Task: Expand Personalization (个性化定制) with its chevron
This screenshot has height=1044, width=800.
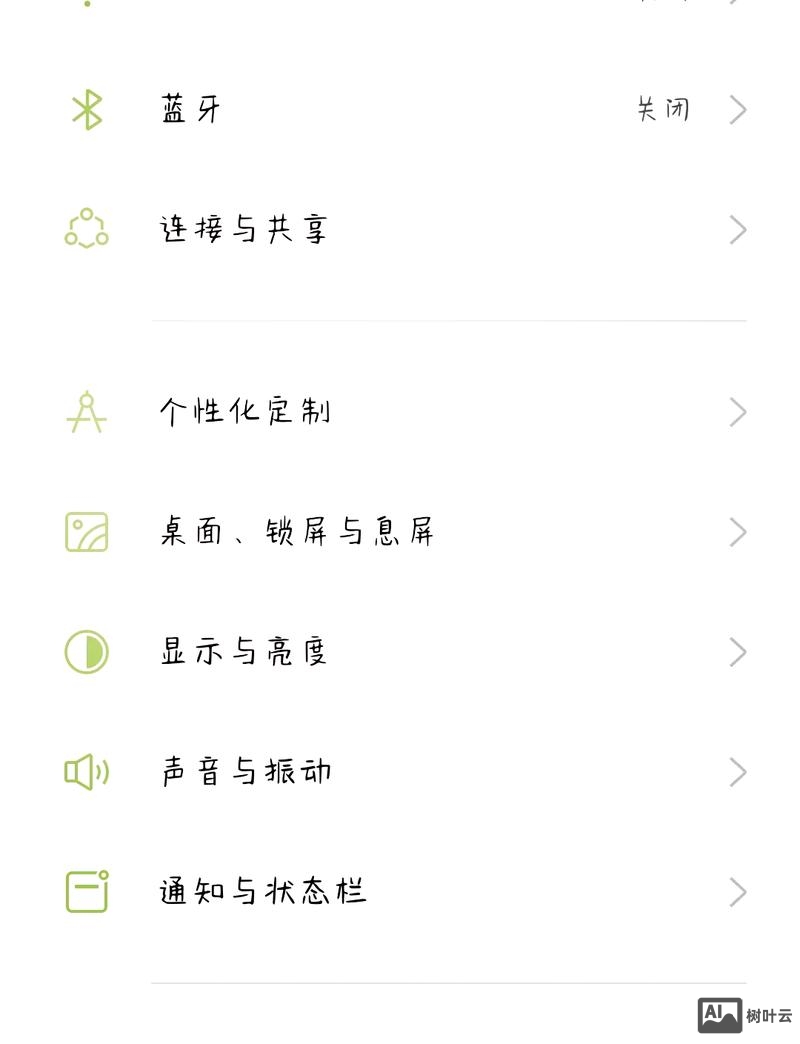Action: [x=738, y=411]
